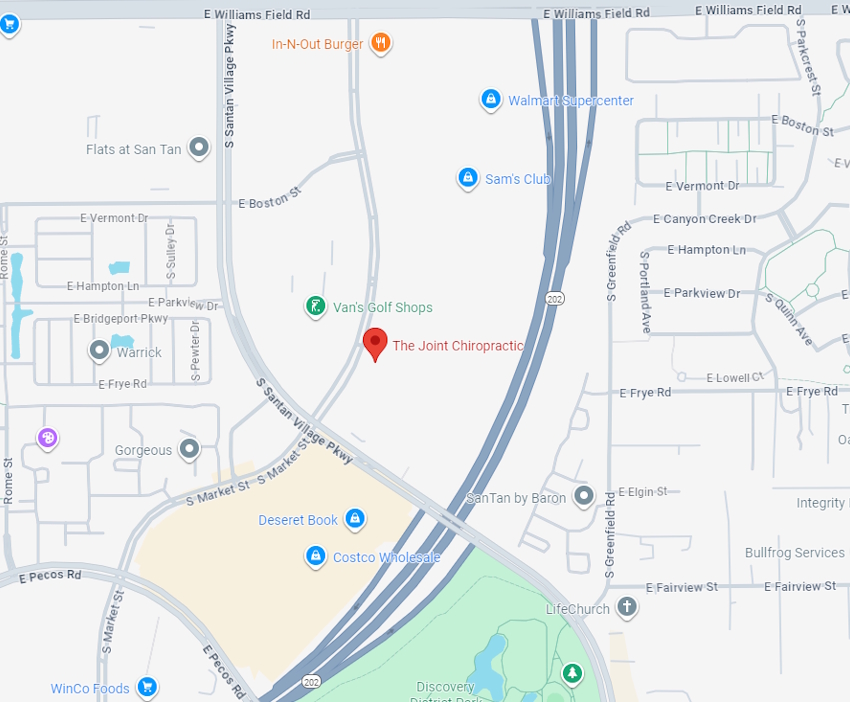Screen dimensions: 850x702
Task: Tap the Warrick place marker
Action: point(99,351)
